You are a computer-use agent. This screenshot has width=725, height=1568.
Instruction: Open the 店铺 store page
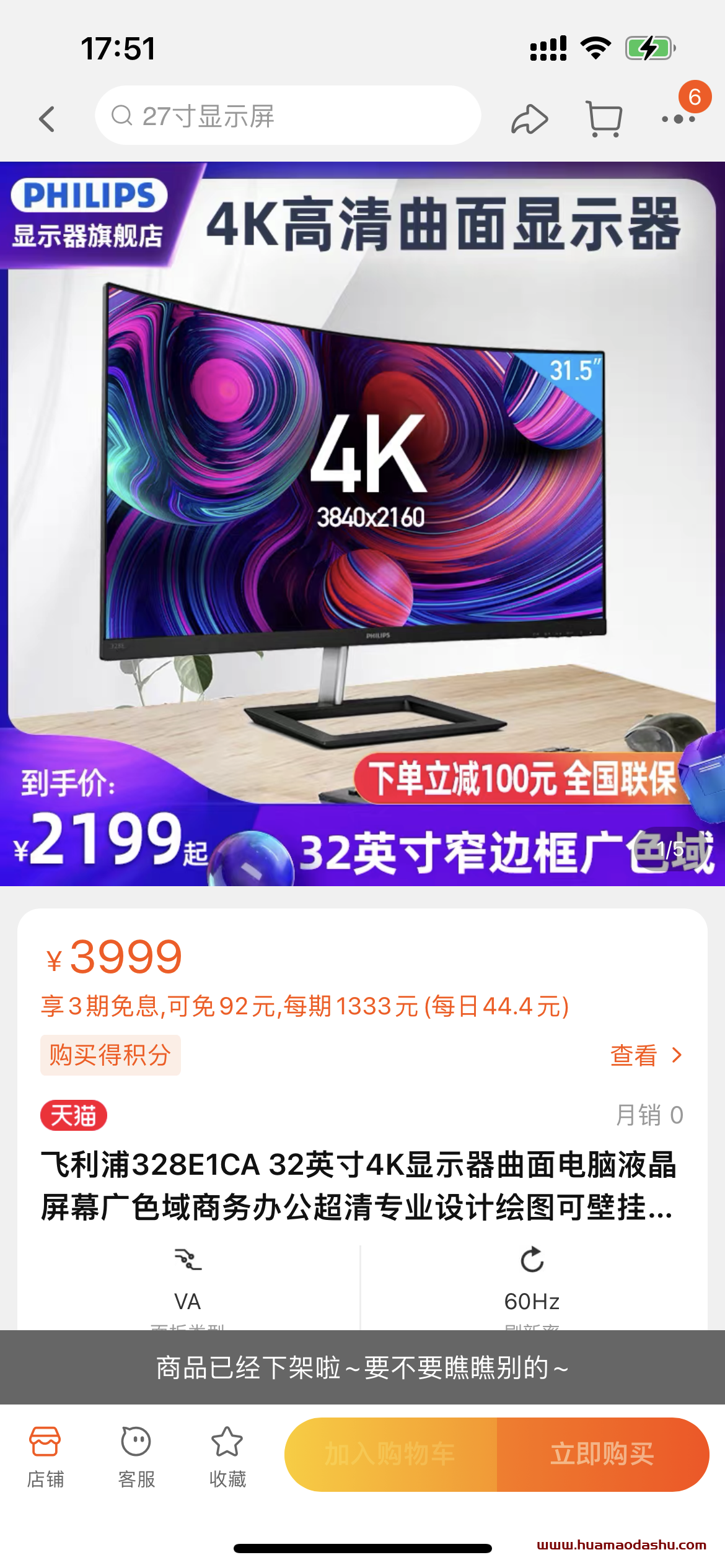coord(45,1456)
